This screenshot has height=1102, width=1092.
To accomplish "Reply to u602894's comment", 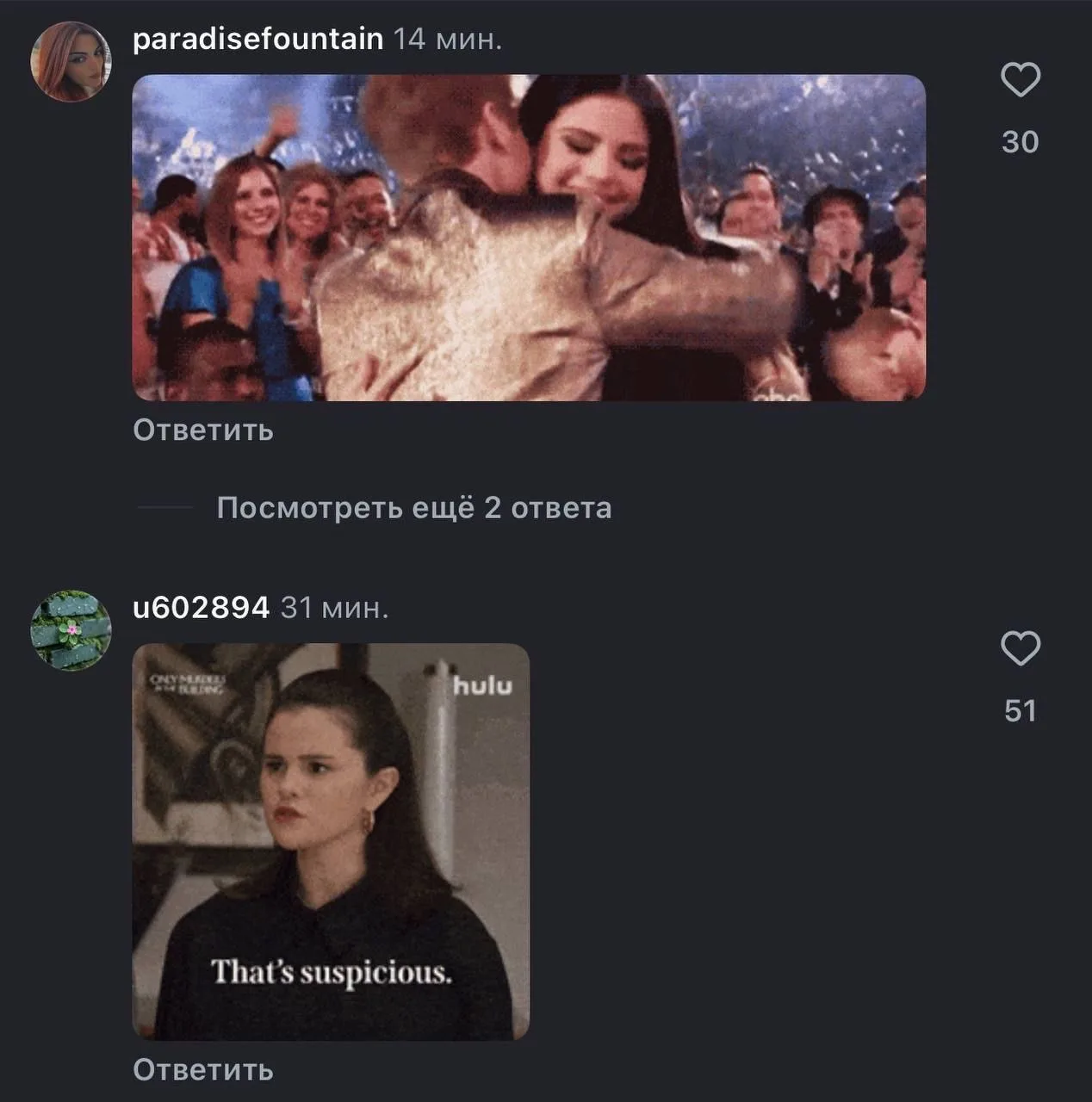I will tap(203, 1069).
